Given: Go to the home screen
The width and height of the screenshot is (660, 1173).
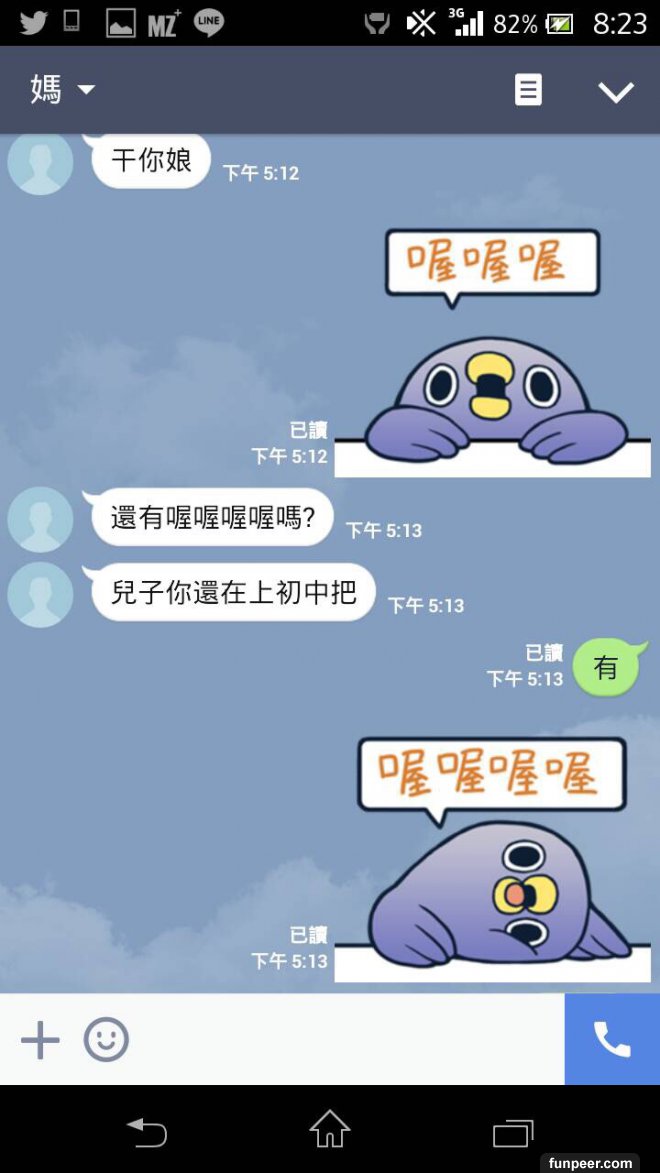Looking at the screenshot, I should 329,1130.
